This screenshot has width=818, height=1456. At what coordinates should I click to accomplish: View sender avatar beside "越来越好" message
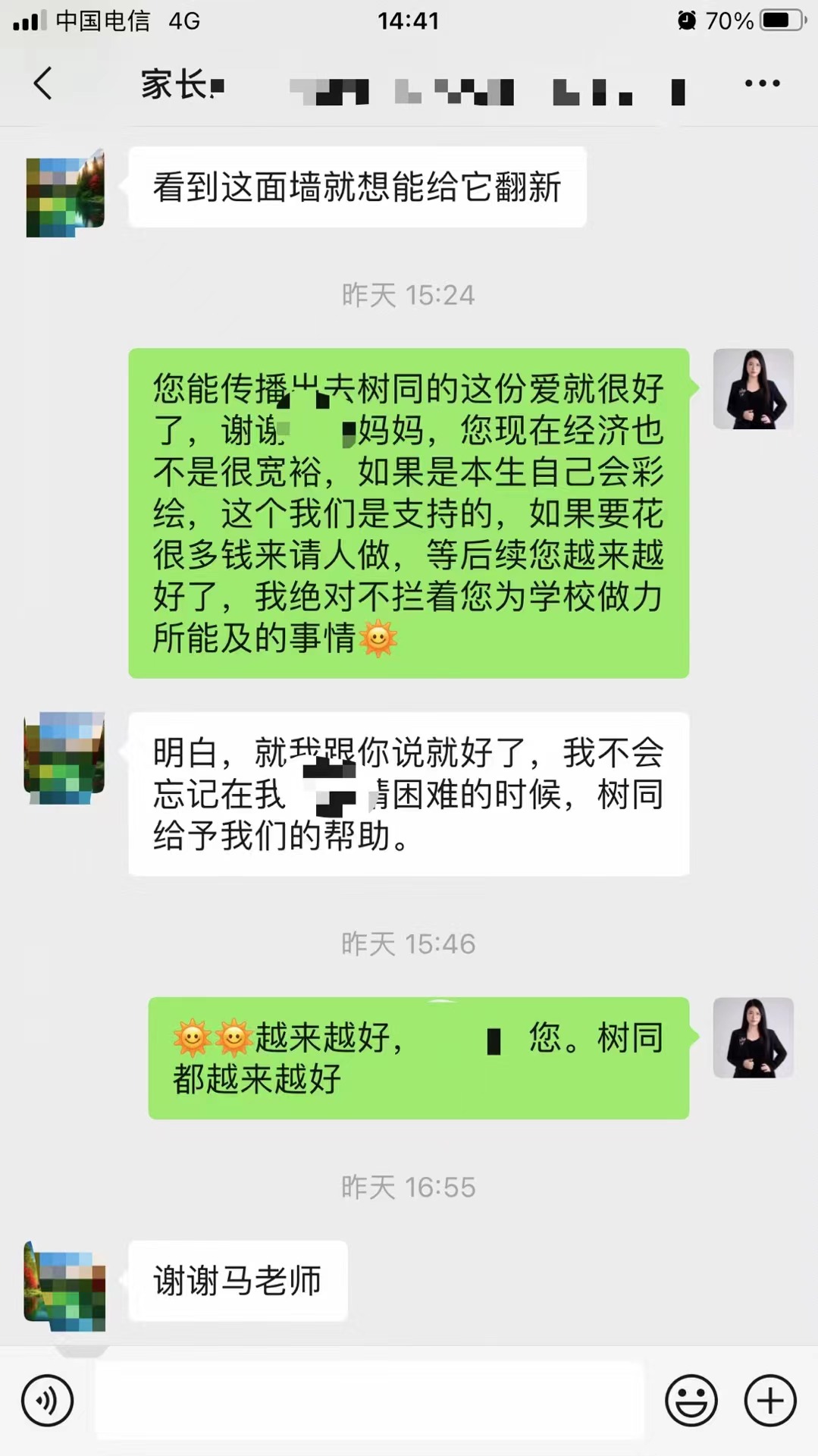coord(753,1037)
